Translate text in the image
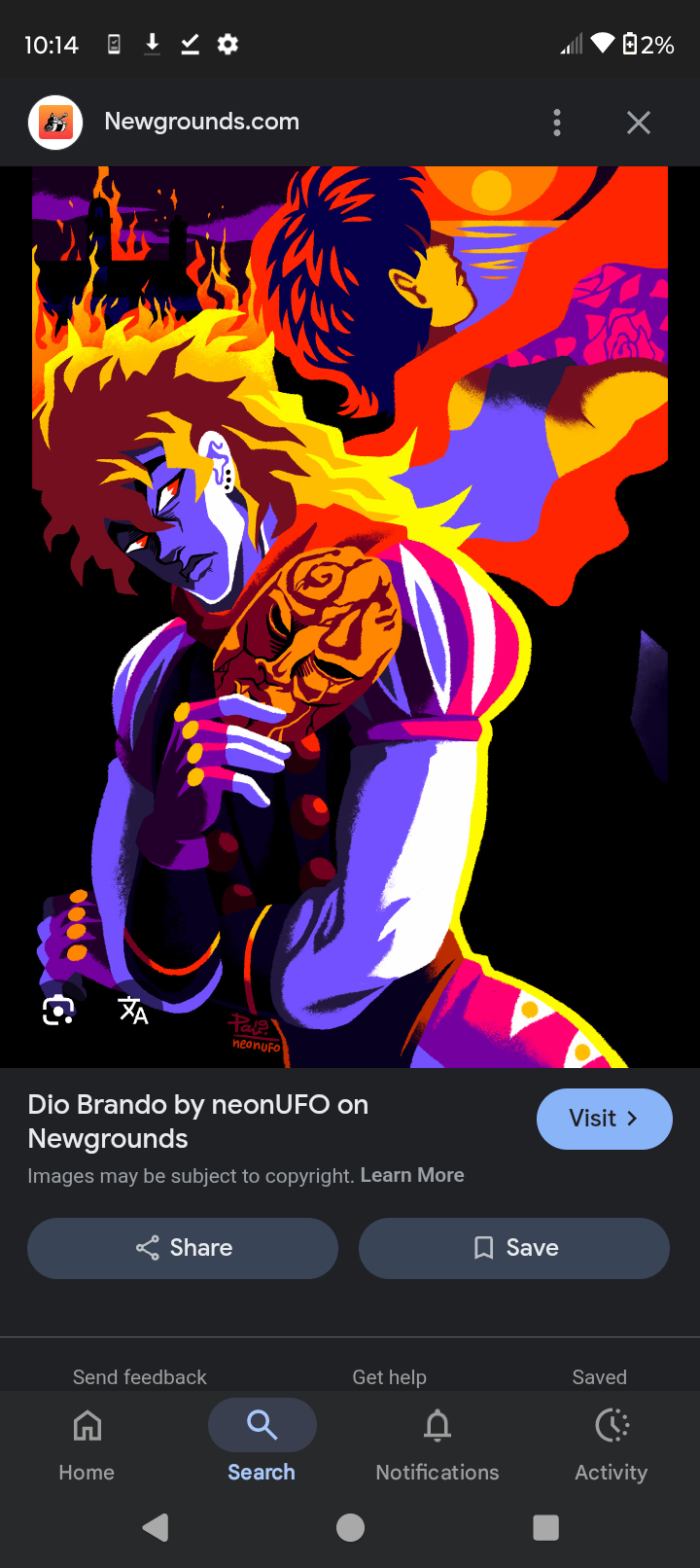The width and height of the screenshot is (700, 1568). point(133,1011)
